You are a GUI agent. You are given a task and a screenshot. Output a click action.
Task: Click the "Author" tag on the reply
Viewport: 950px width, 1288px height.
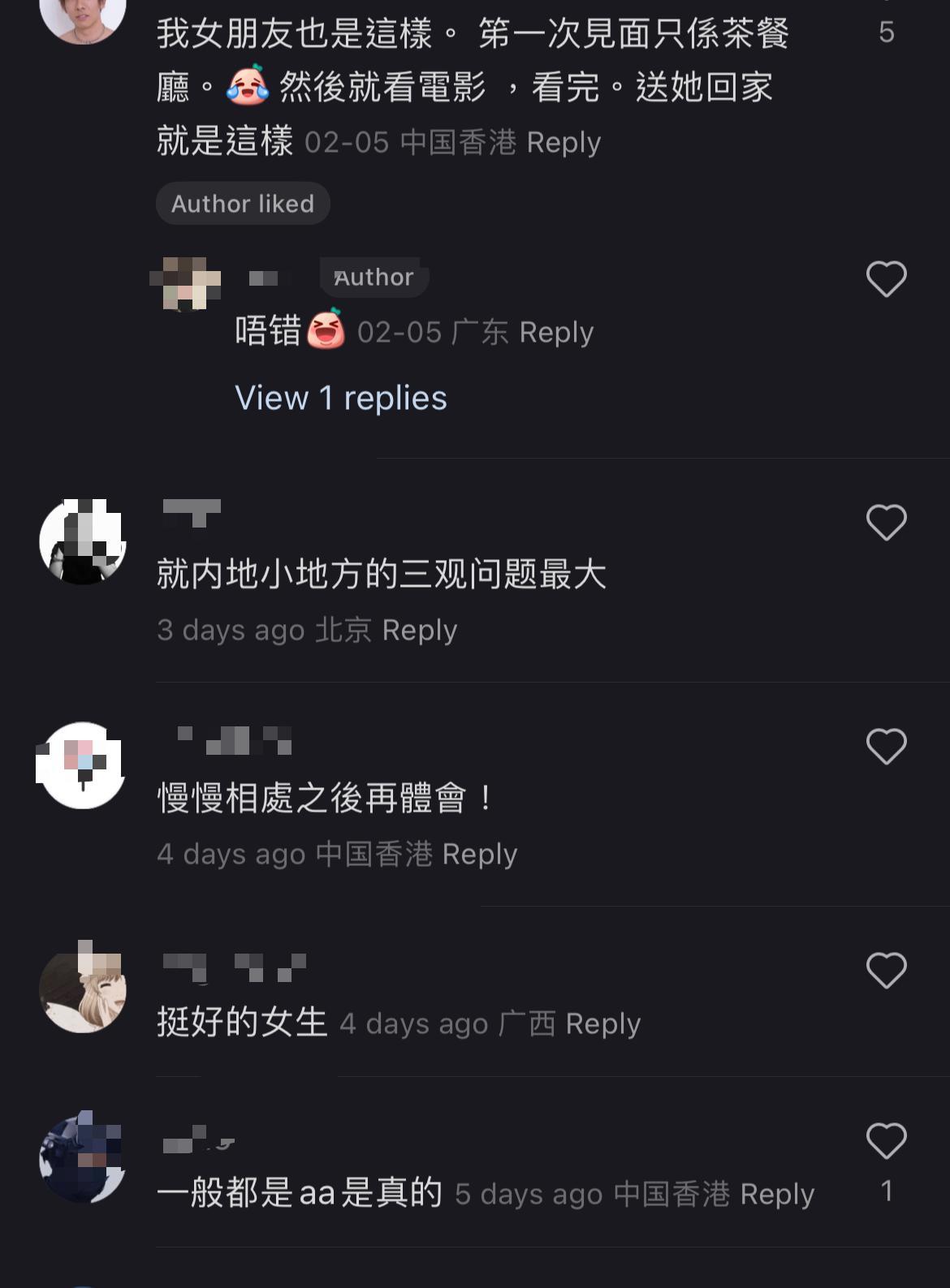pyautogui.click(x=374, y=277)
